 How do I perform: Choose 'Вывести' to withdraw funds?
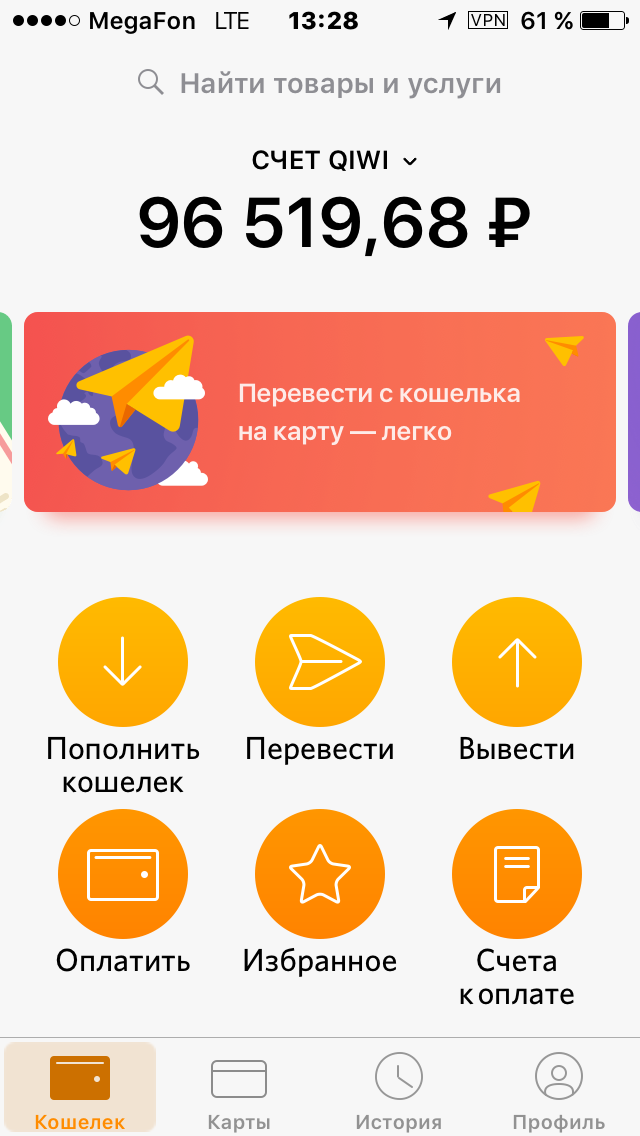[517, 661]
